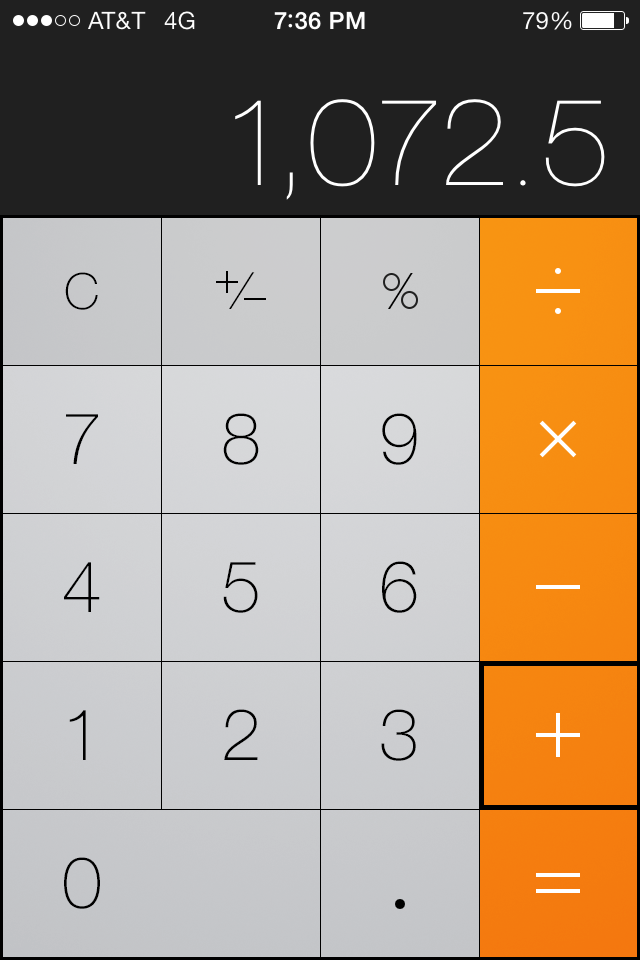Enter the digit 6
This screenshot has height=960, width=640.
[400, 588]
